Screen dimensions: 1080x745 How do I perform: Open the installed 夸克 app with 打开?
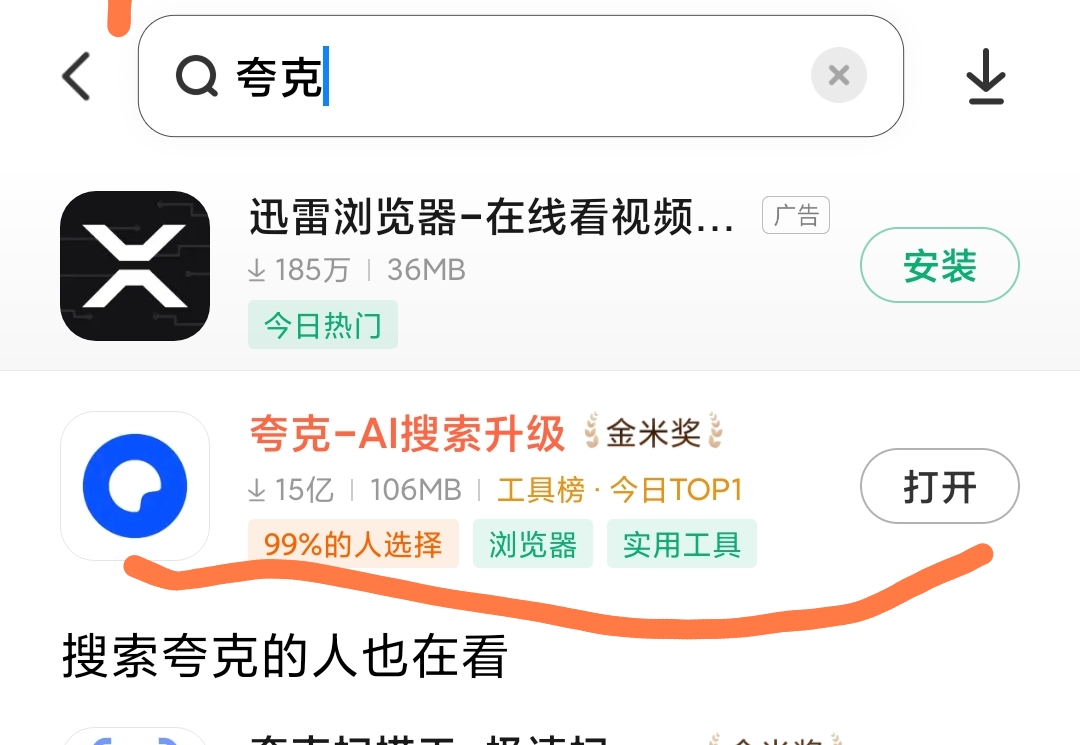[939, 487]
